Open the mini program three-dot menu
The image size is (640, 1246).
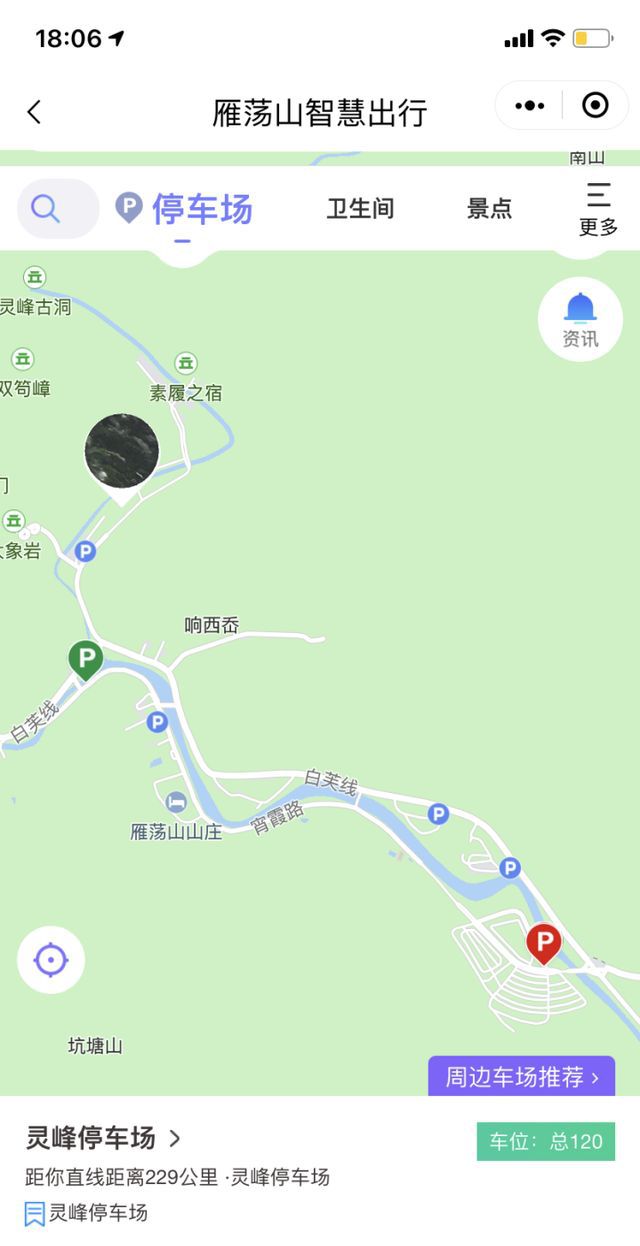[529, 105]
